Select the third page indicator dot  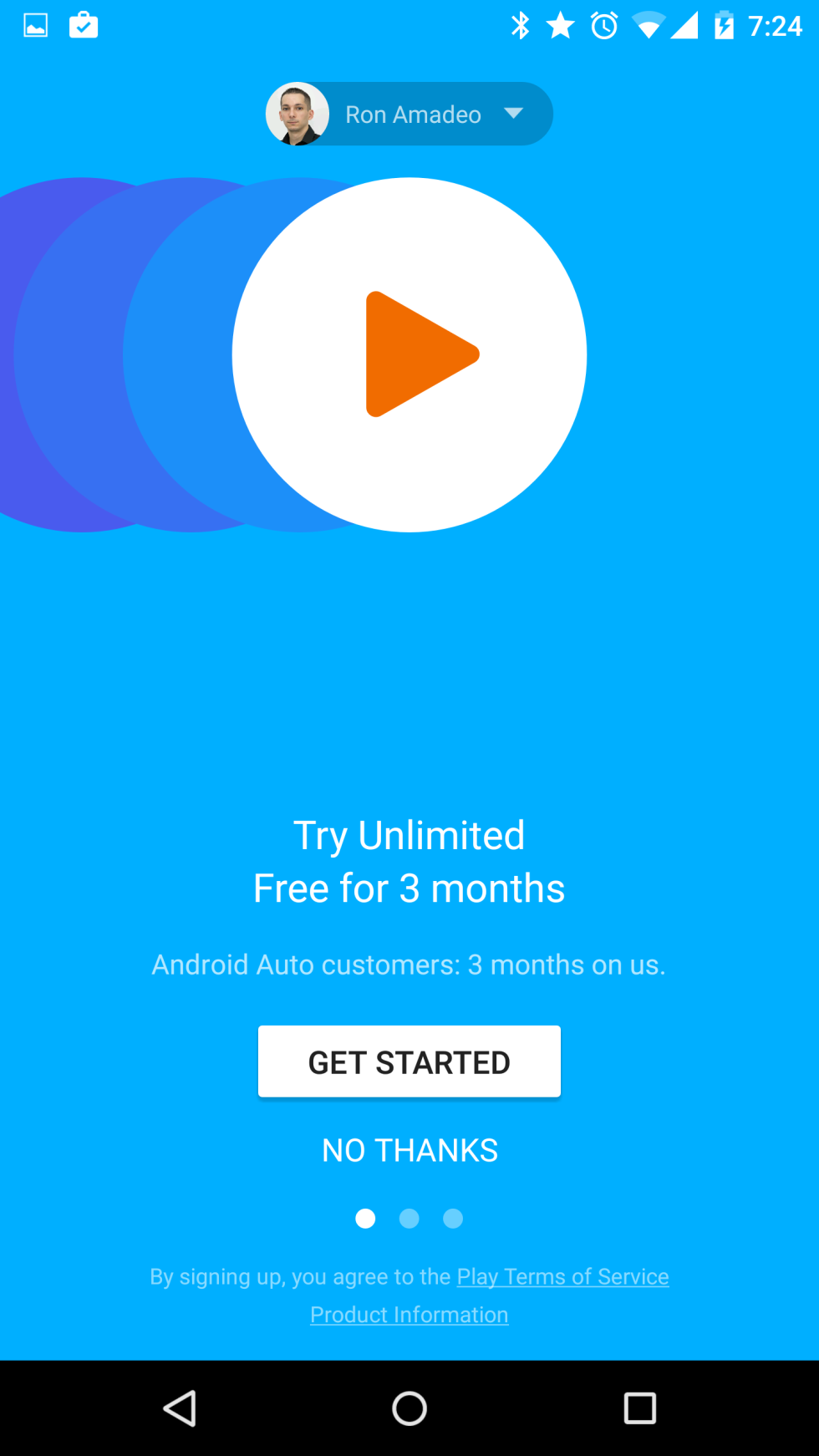(x=452, y=1219)
